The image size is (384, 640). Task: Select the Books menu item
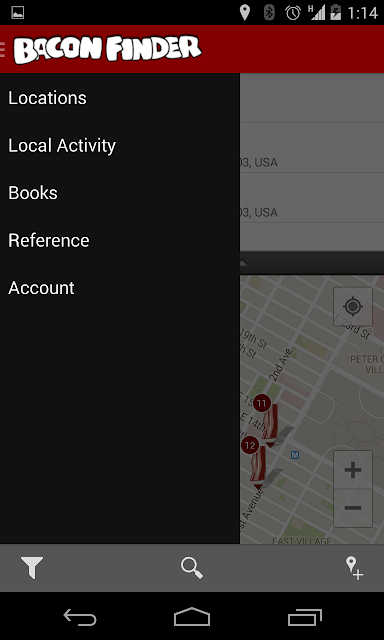[120, 193]
